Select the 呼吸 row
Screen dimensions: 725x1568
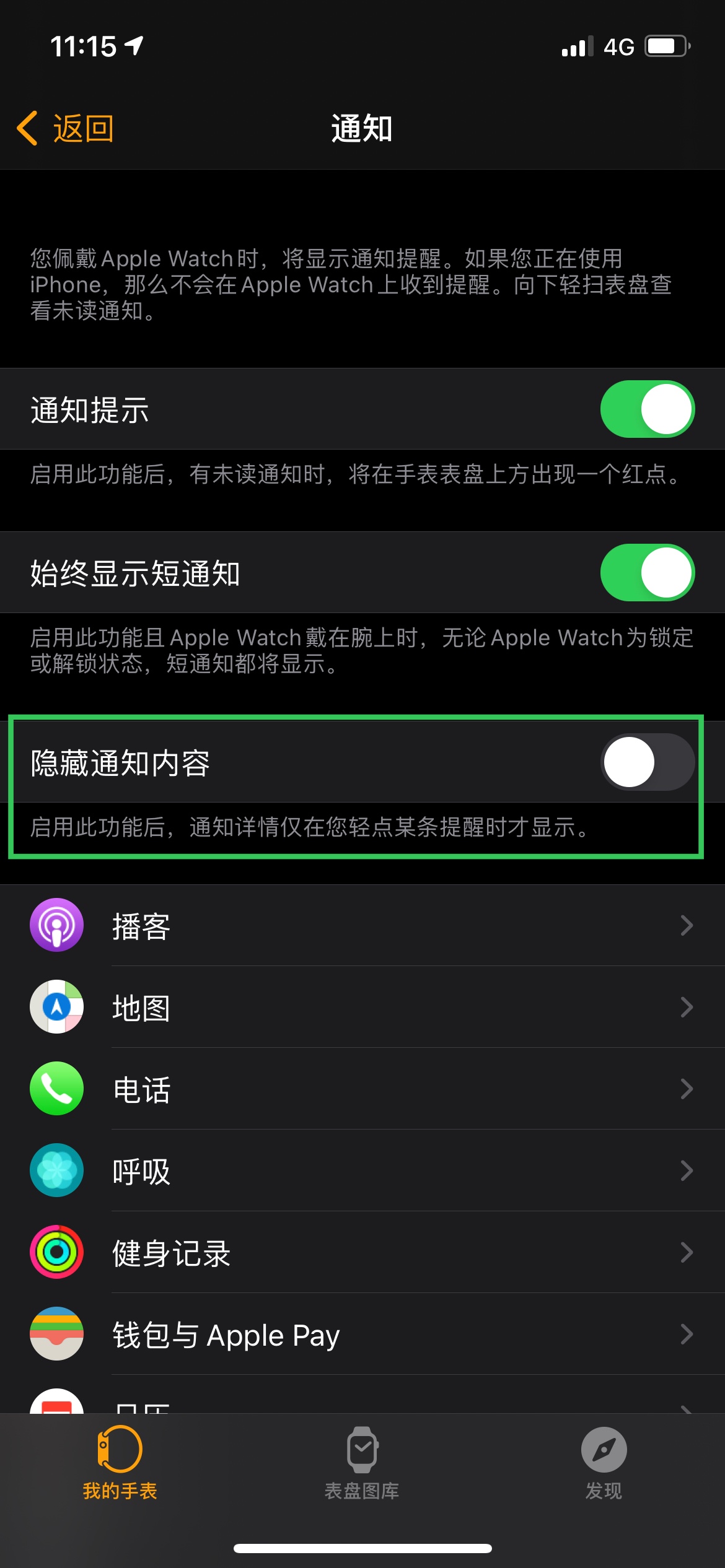pyautogui.click(x=362, y=1171)
